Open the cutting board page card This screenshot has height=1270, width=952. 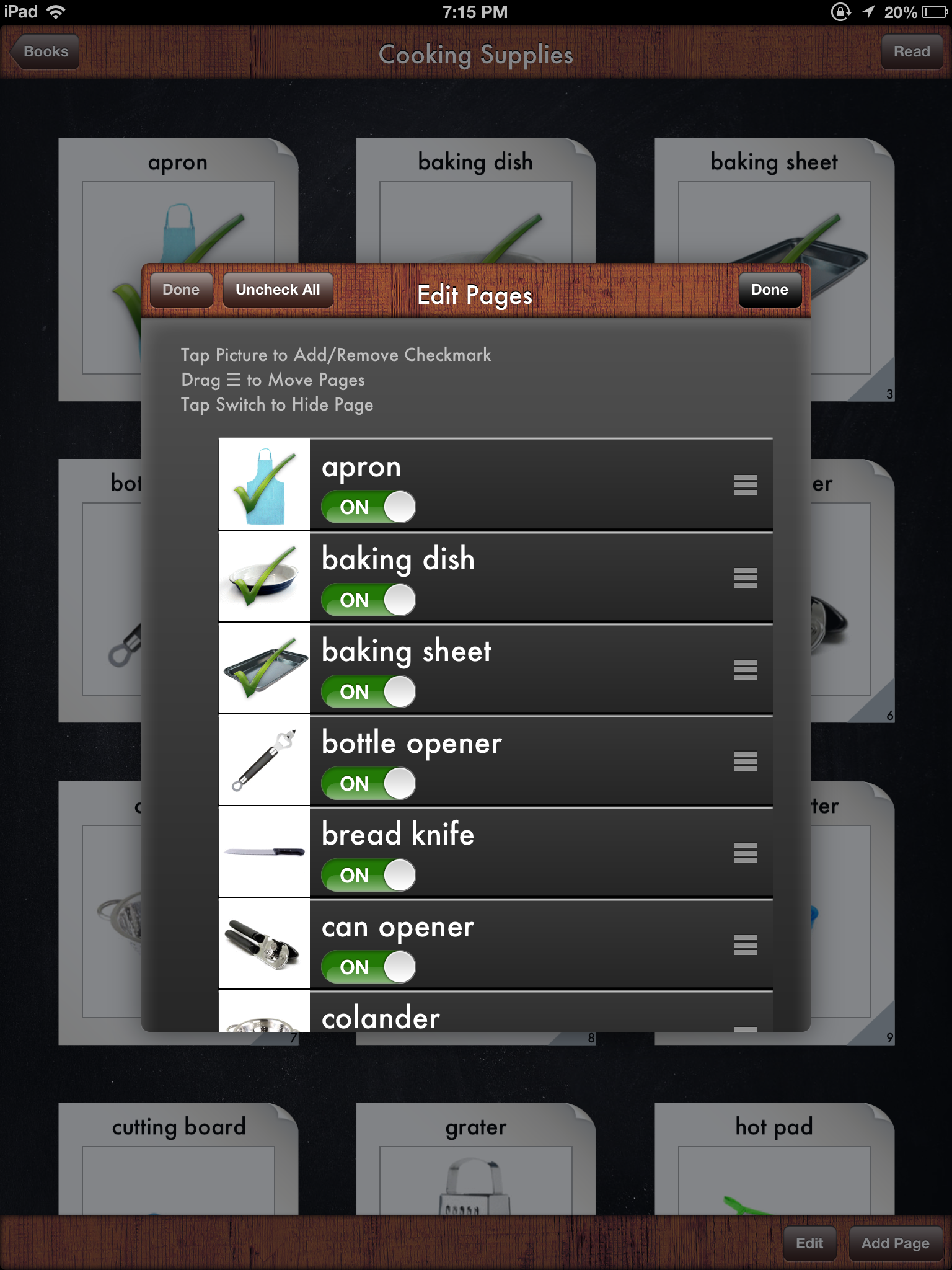click(178, 1160)
